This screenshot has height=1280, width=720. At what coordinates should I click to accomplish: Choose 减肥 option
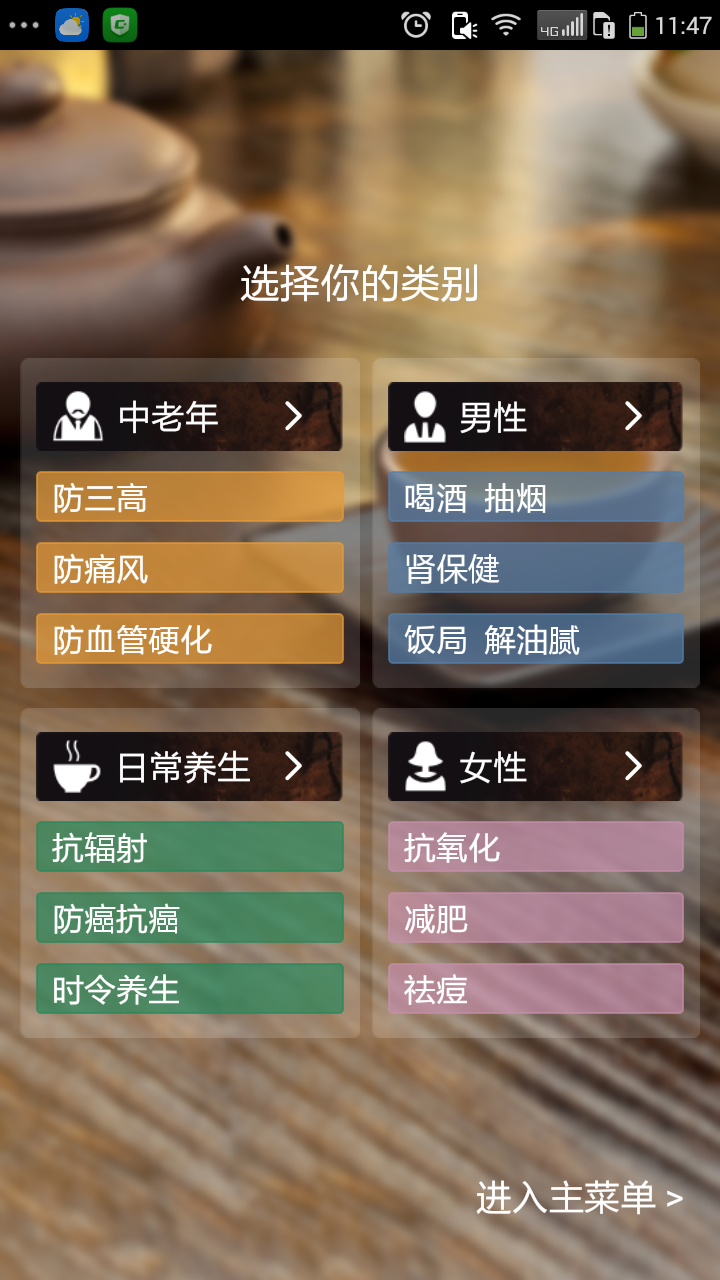[x=535, y=918]
